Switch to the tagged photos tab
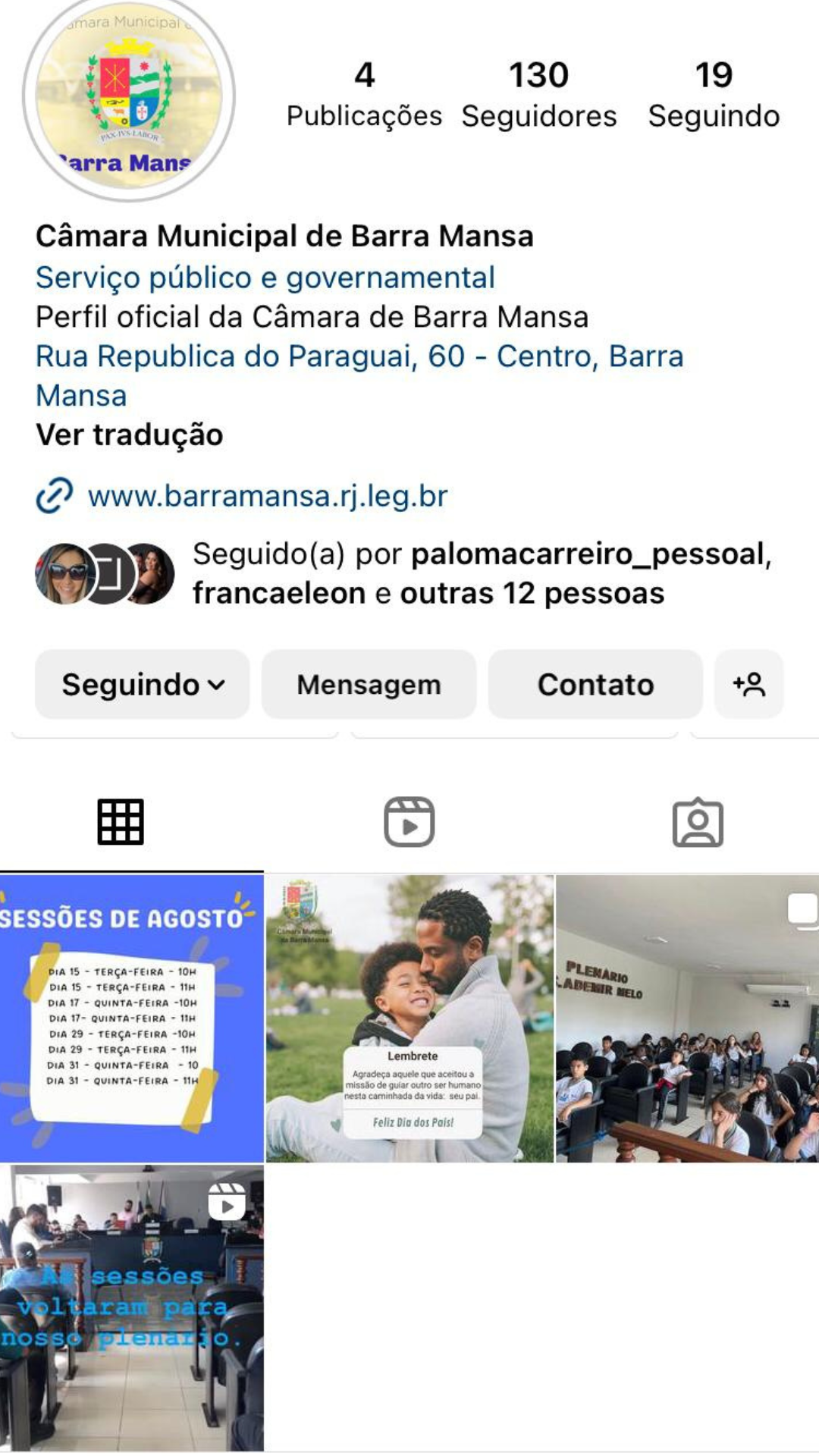The width and height of the screenshot is (819, 1456). pyautogui.click(x=698, y=822)
